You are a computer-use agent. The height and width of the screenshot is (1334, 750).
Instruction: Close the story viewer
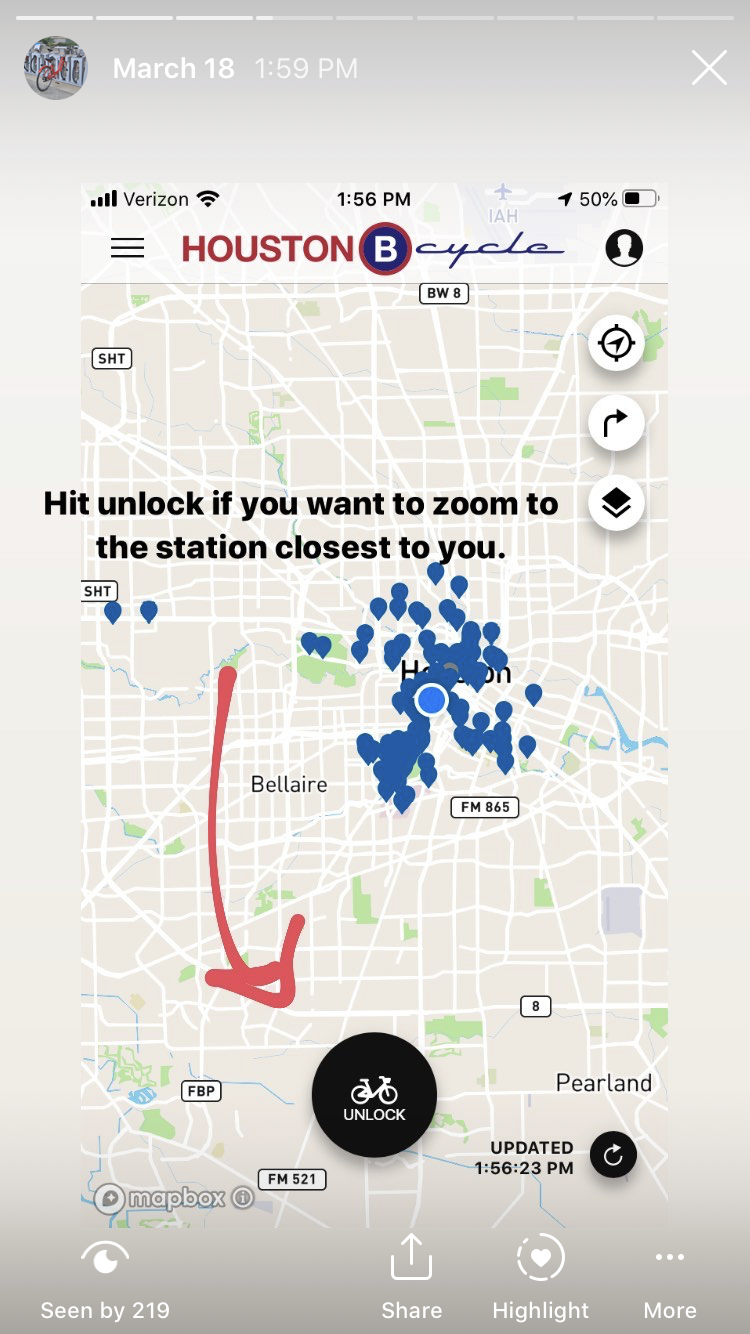(x=709, y=68)
